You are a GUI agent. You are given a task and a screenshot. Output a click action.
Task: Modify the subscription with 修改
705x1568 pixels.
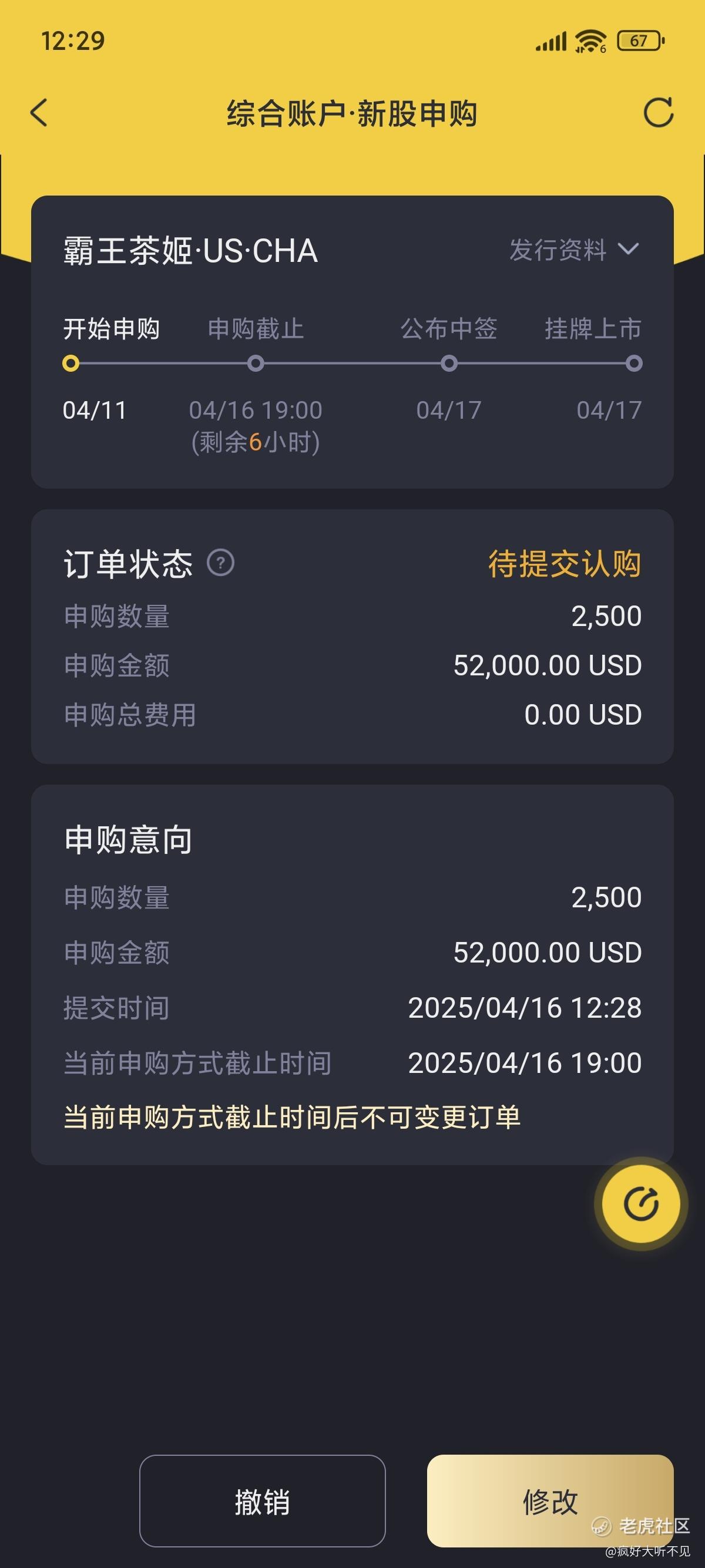click(550, 1501)
